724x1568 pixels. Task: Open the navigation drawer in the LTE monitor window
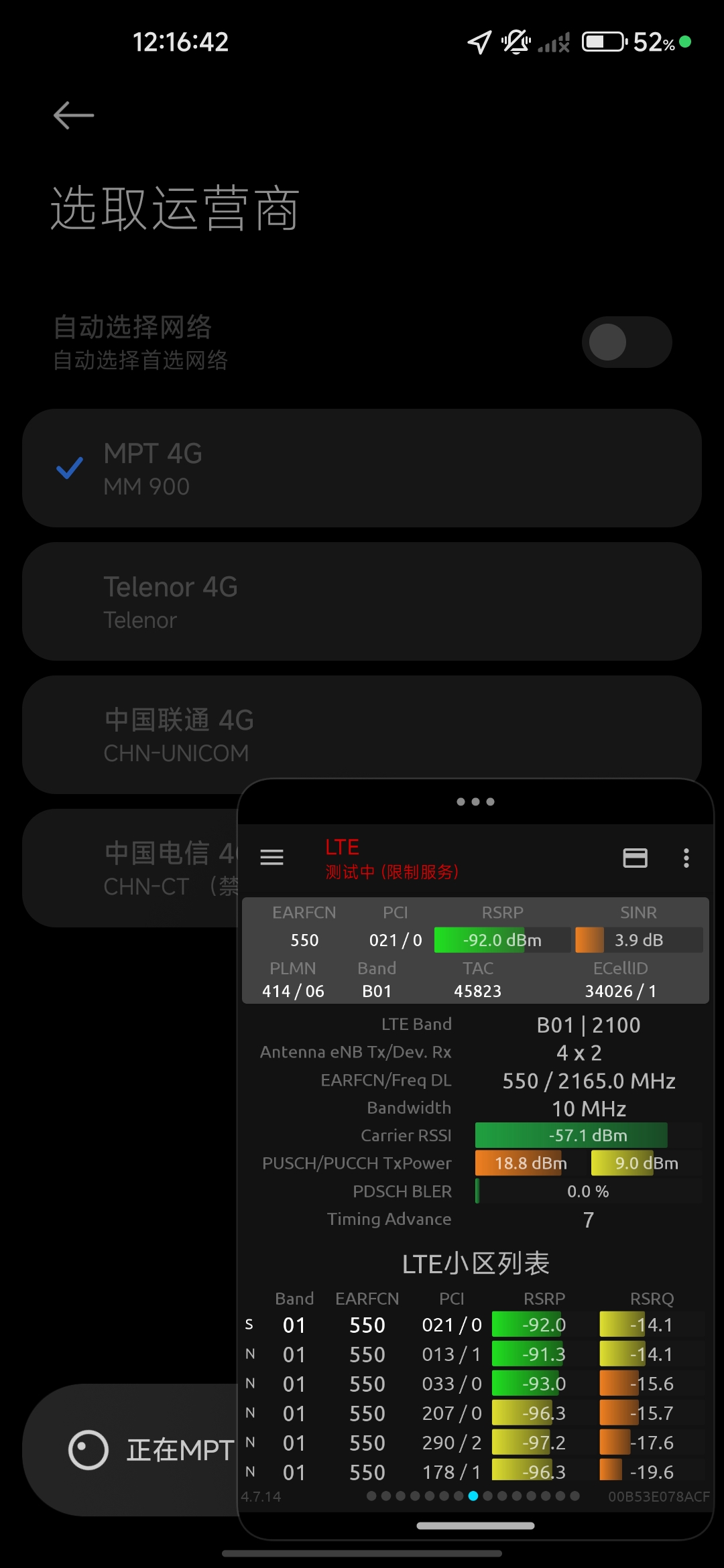pos(271,858)
